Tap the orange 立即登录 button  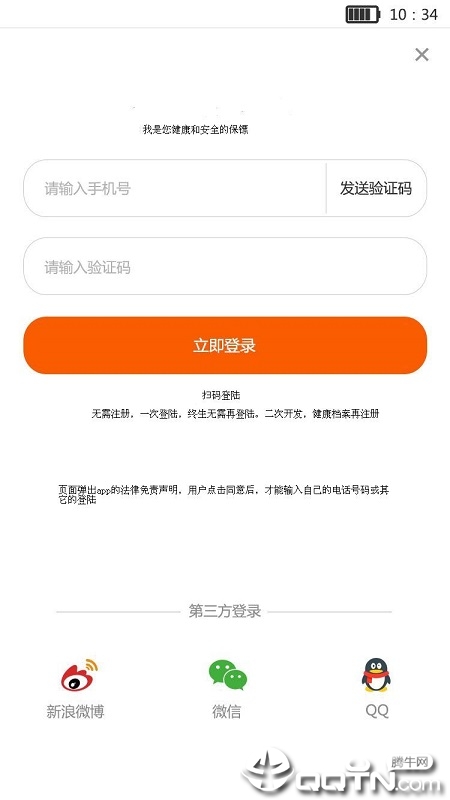point(225,345)
